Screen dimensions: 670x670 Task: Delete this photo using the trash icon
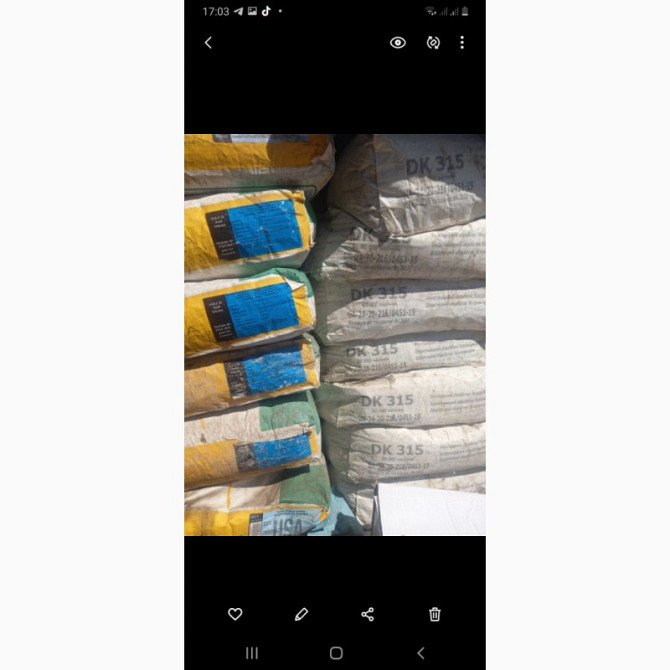435,614
